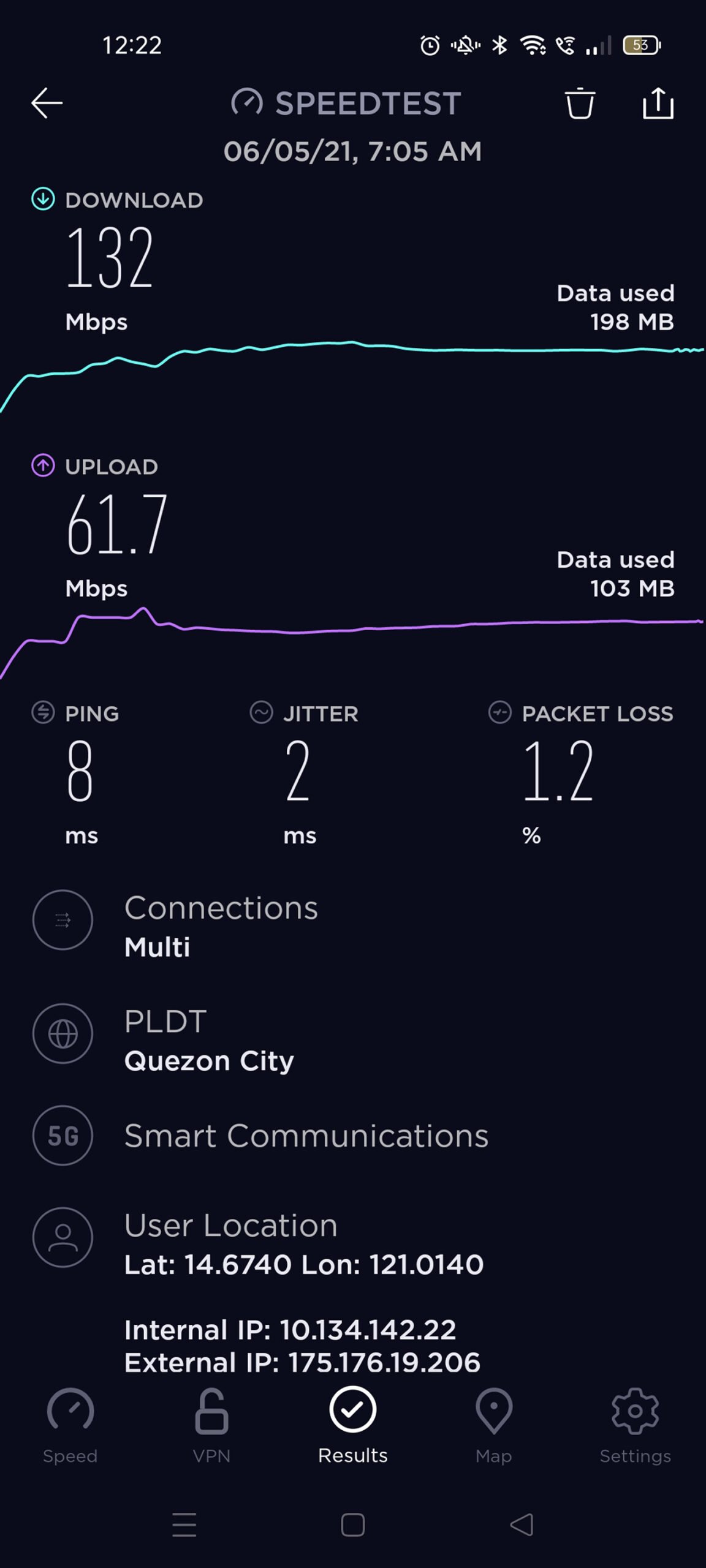
Task: Tap the PLDT globe icon
Action: (62, 1034)
